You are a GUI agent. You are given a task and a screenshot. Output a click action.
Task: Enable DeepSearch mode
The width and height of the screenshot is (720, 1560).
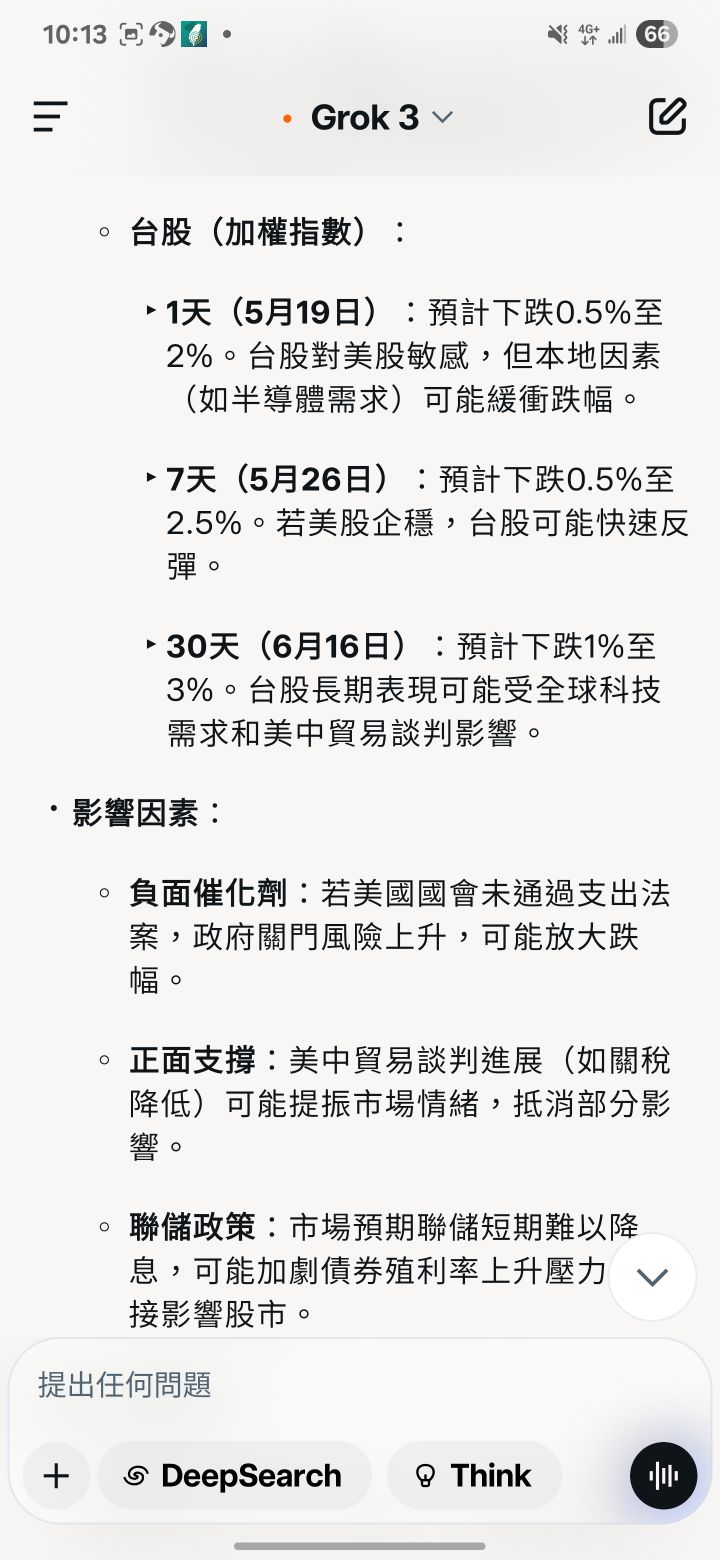tap(234, 1475)
